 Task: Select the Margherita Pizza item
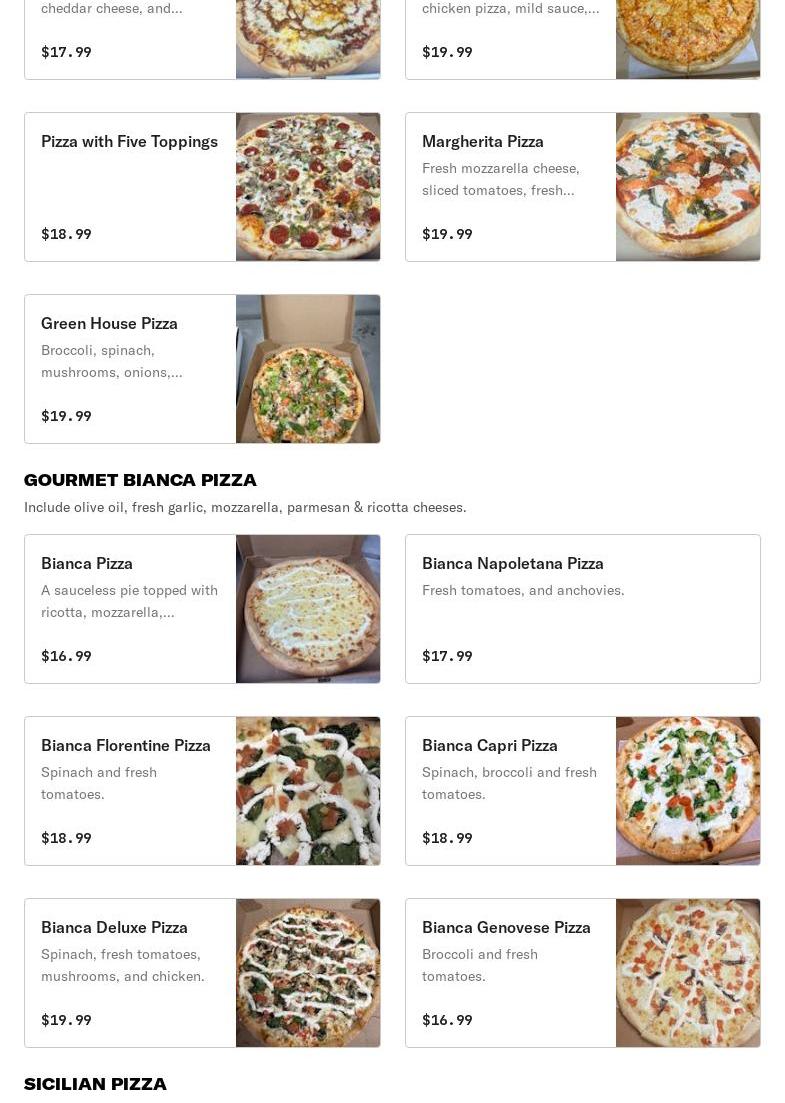(x=582, y=187)
